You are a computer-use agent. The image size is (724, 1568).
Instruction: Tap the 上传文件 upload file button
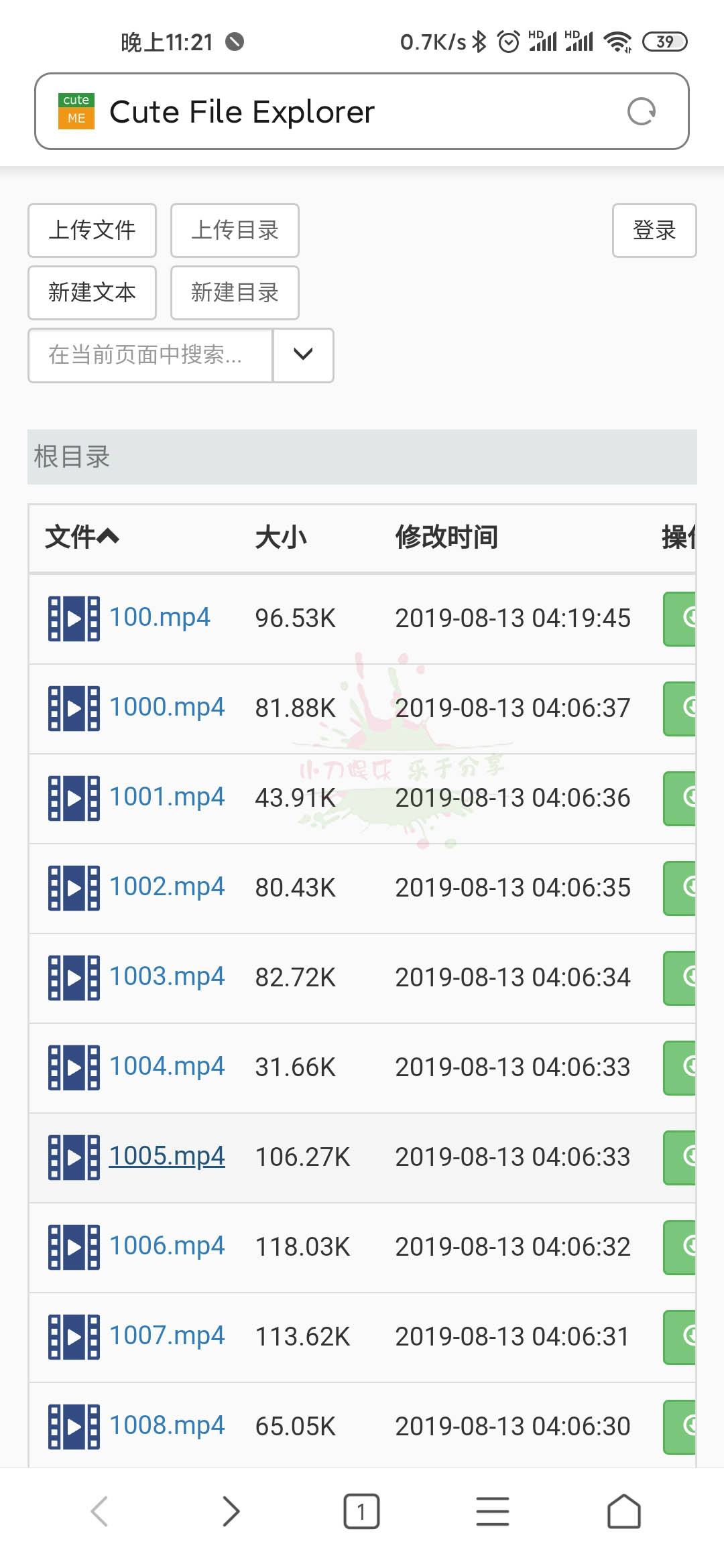[x=92, y=231]
